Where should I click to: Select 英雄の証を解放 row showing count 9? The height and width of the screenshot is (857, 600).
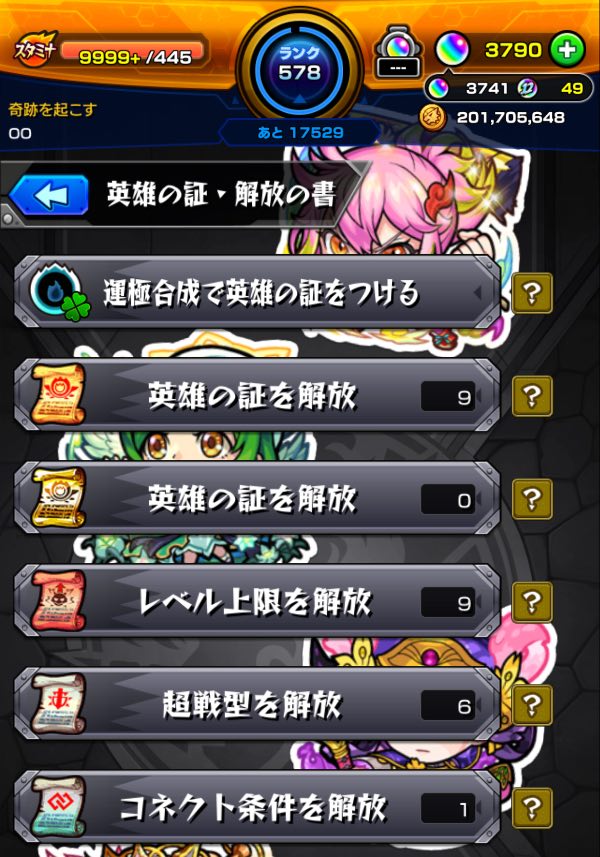(257, 395)
